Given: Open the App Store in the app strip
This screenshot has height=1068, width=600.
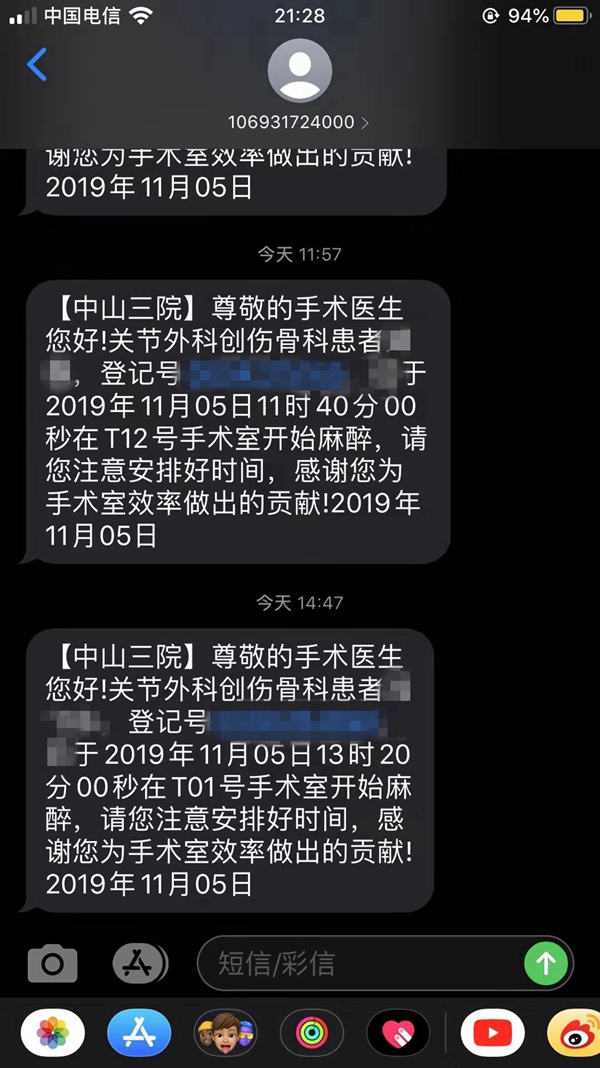Looking at the screenshot, I should pos(139,1033).
